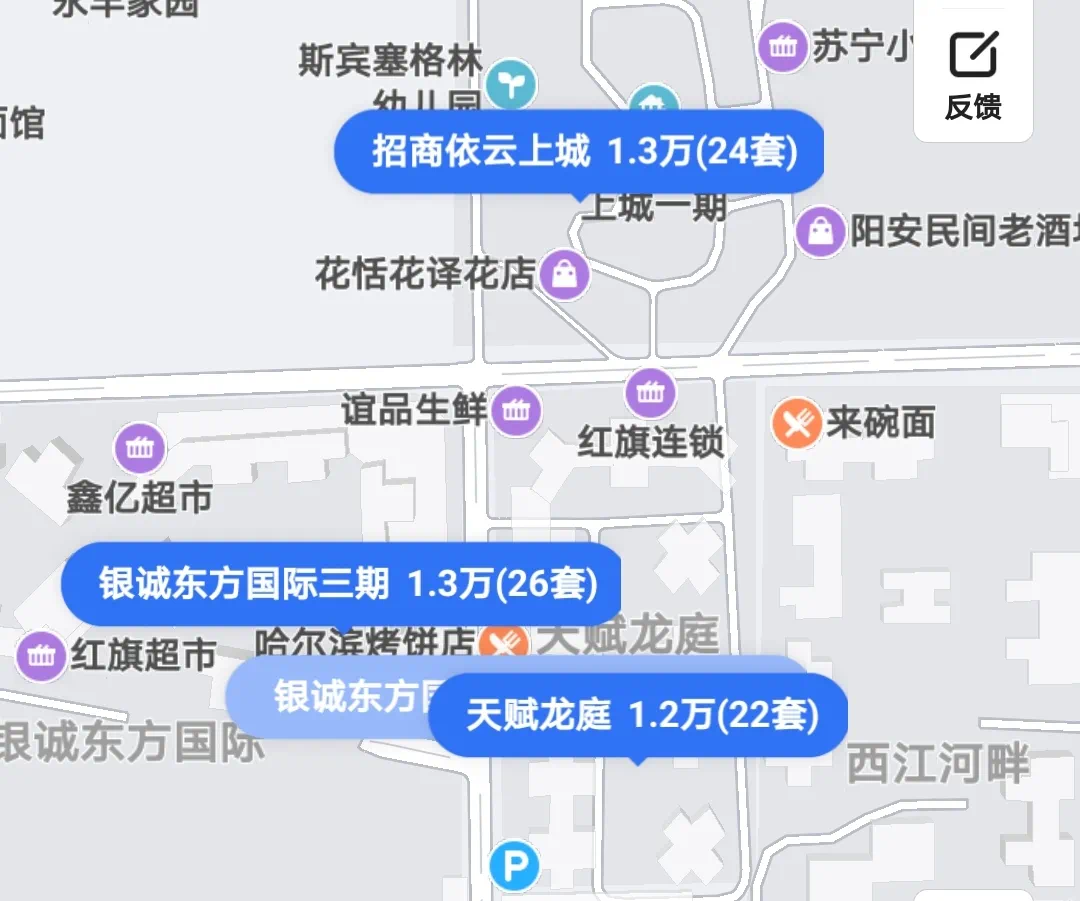
Task: Open the 花恬花译花店 flower shop marker
Action: pyautogui.click(x=565, y=274)
